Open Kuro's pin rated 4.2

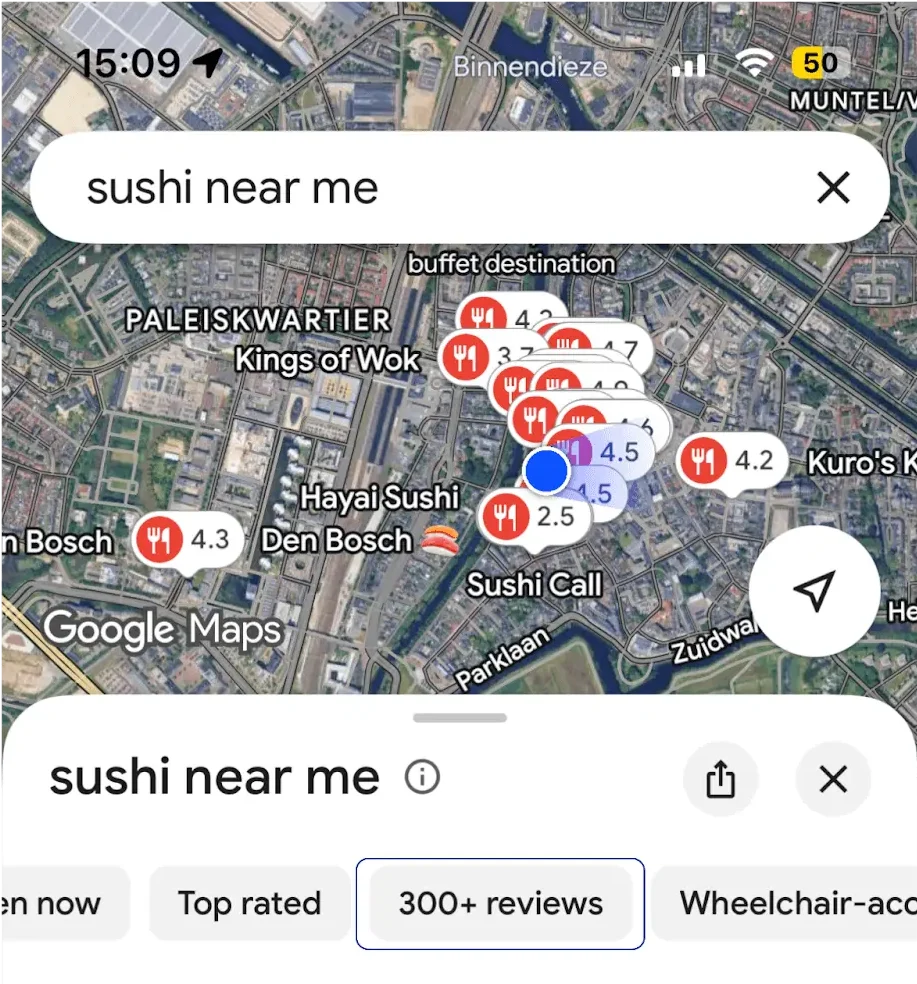click(729, 461)
